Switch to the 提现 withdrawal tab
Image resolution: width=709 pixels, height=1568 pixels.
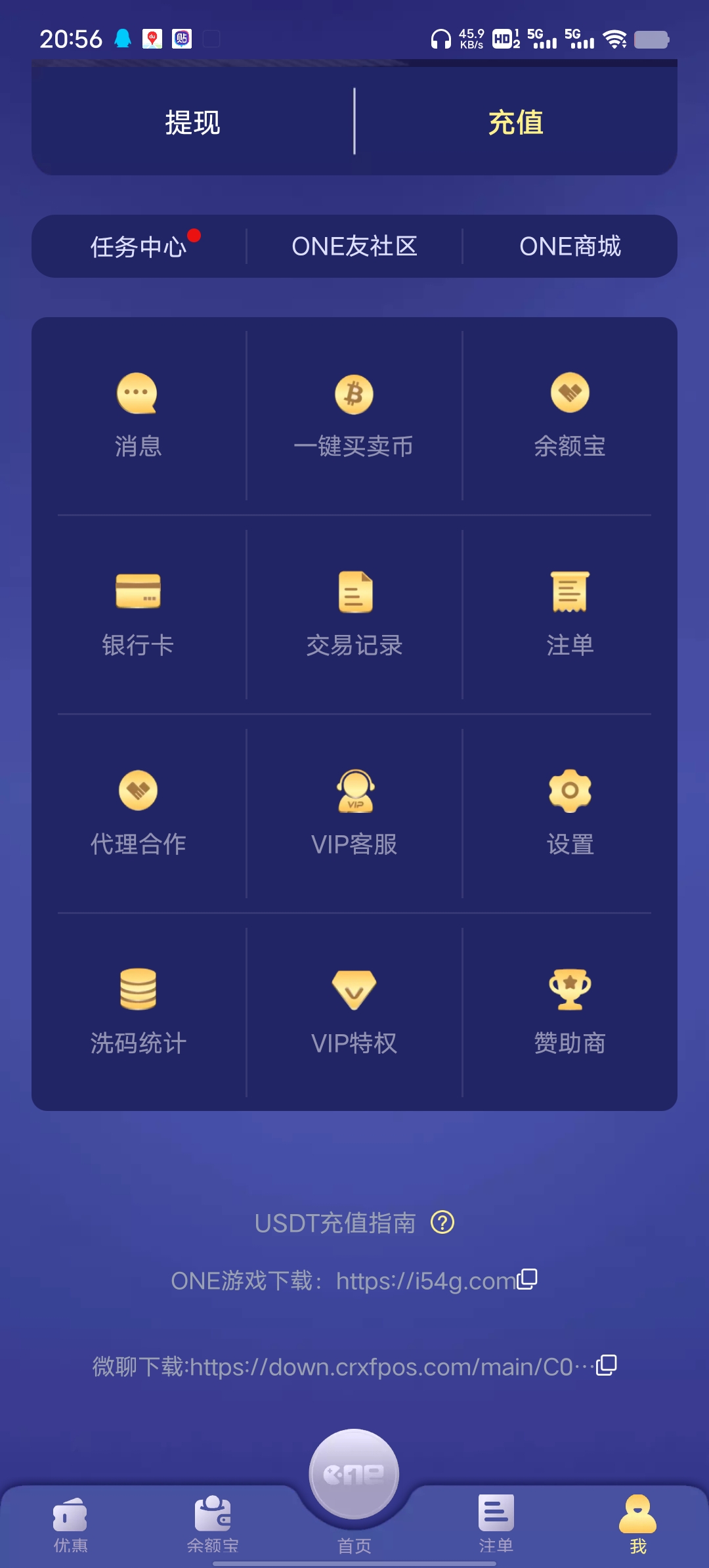pyautogui.click(x=194, y=122)
